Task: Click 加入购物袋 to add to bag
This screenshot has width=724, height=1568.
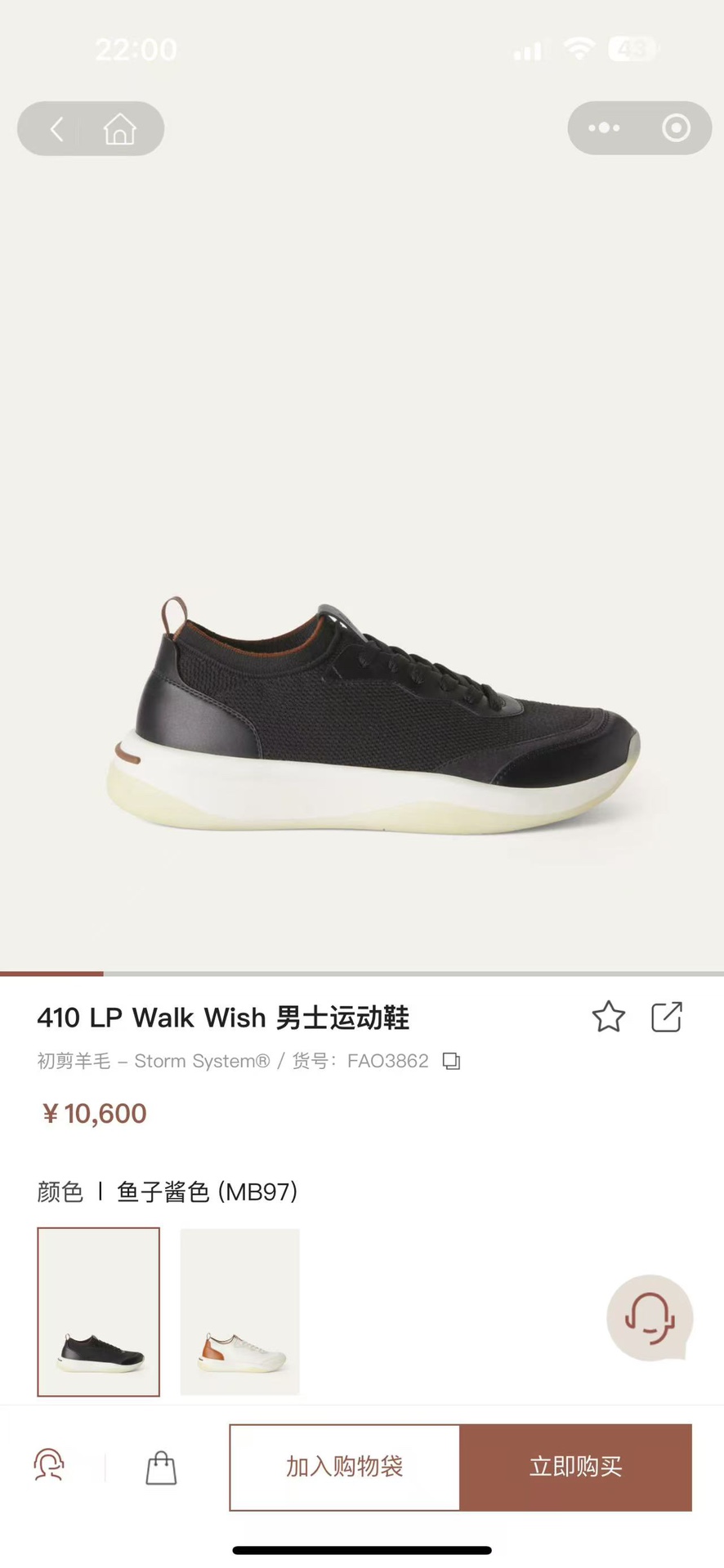Action: [344, 1466]
